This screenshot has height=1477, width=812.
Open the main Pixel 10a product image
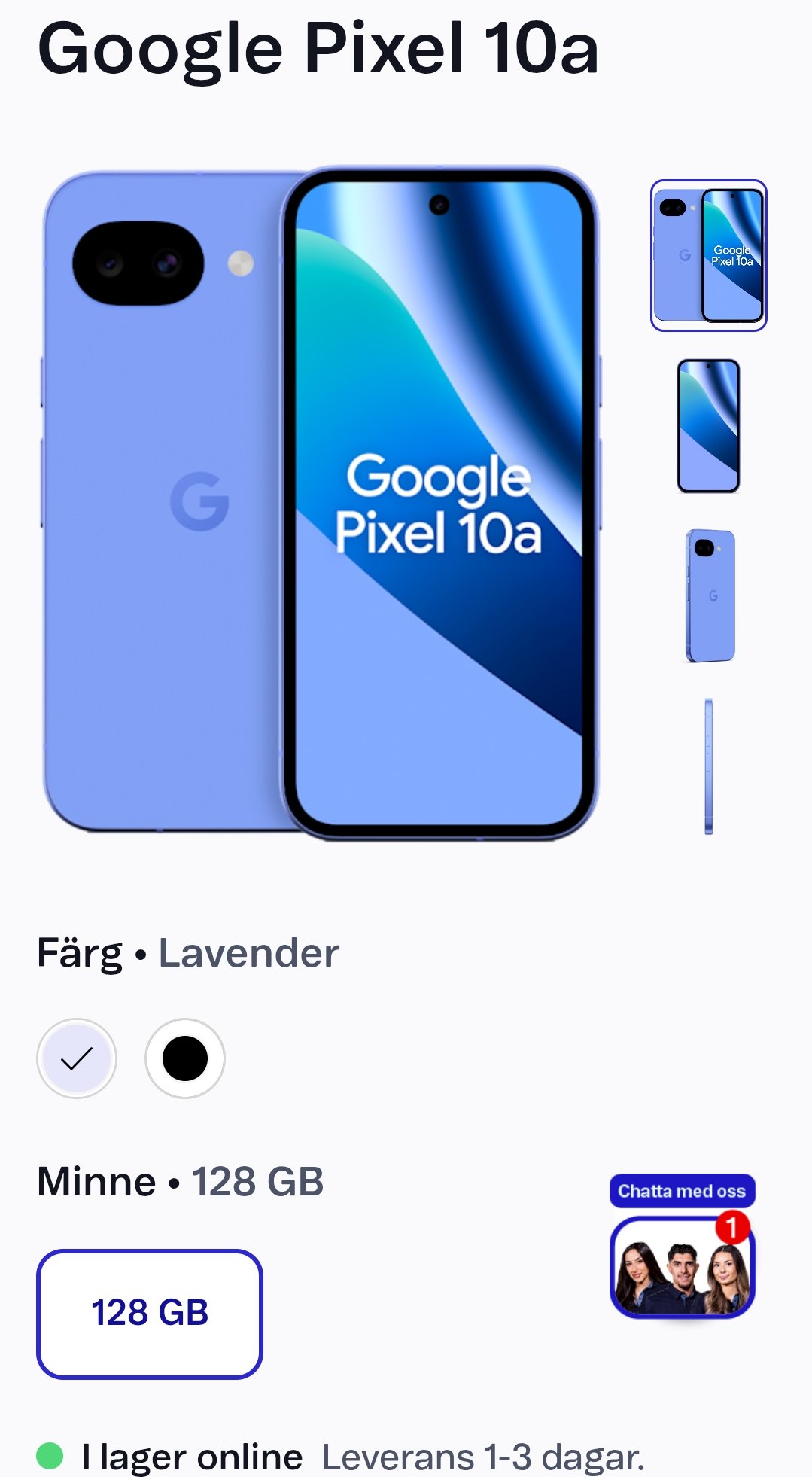[x=321, y=502]
